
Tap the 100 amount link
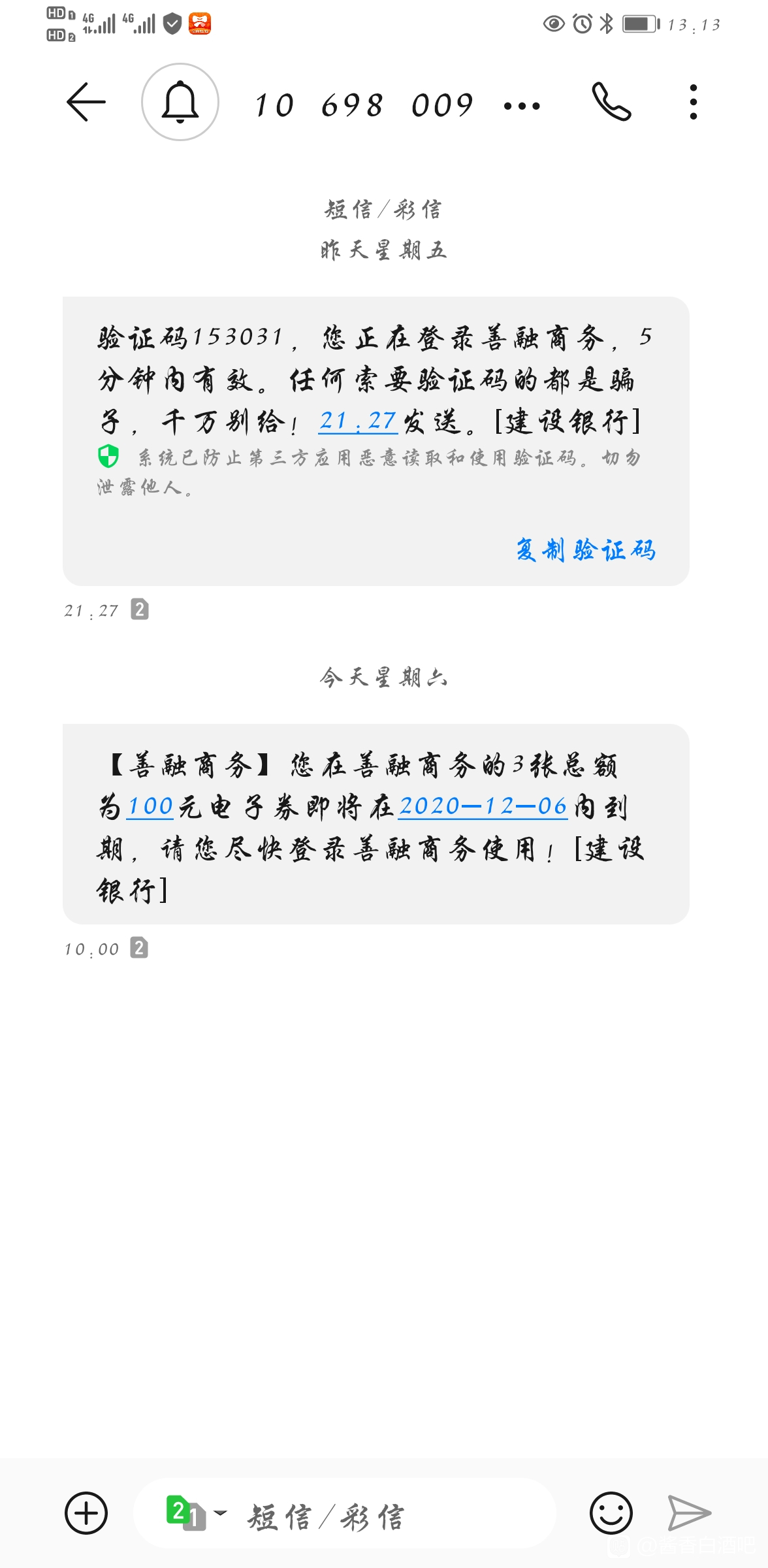[150, 807]
